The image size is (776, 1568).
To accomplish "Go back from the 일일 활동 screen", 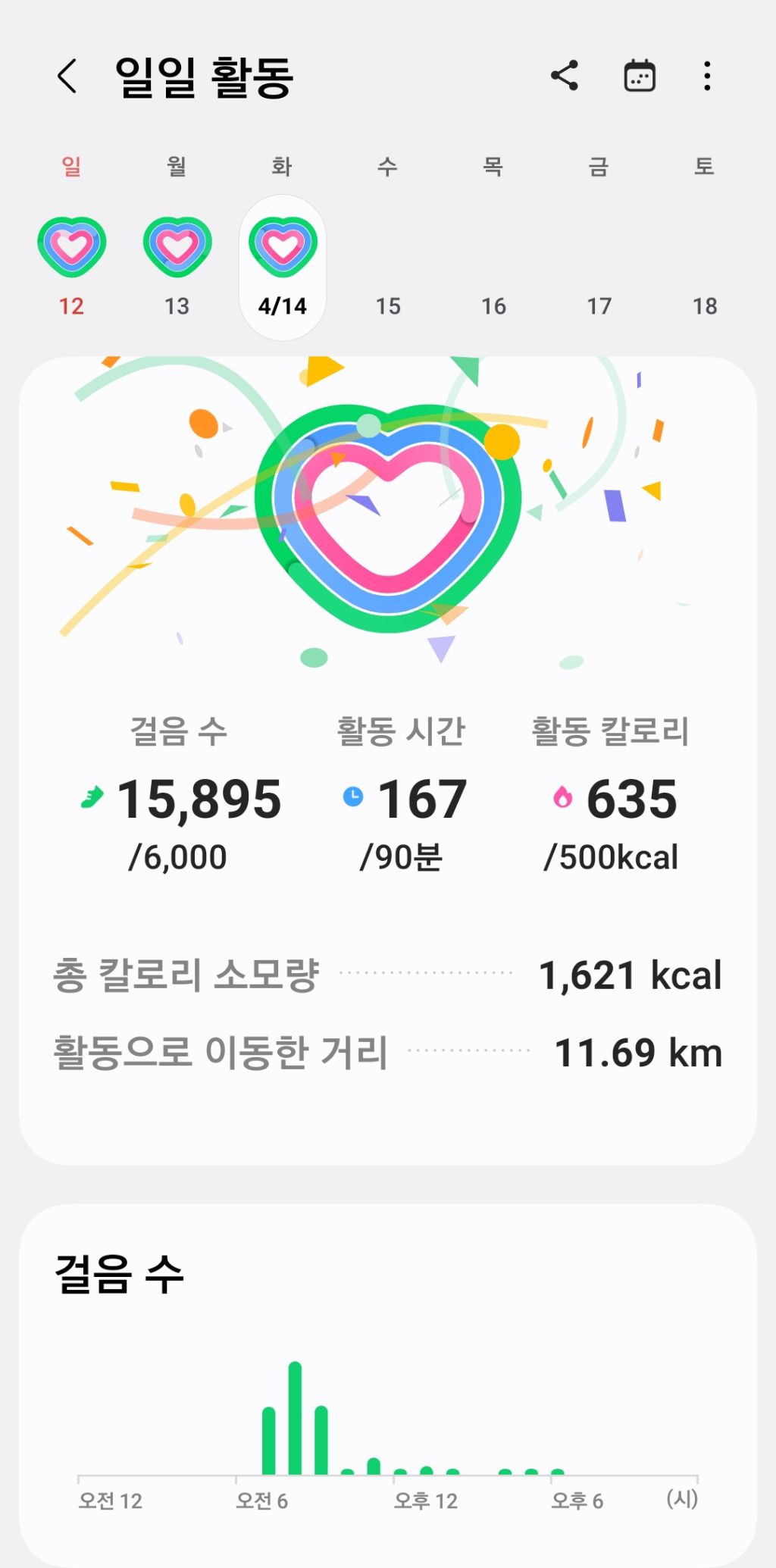I will click(x=67, y=77).
